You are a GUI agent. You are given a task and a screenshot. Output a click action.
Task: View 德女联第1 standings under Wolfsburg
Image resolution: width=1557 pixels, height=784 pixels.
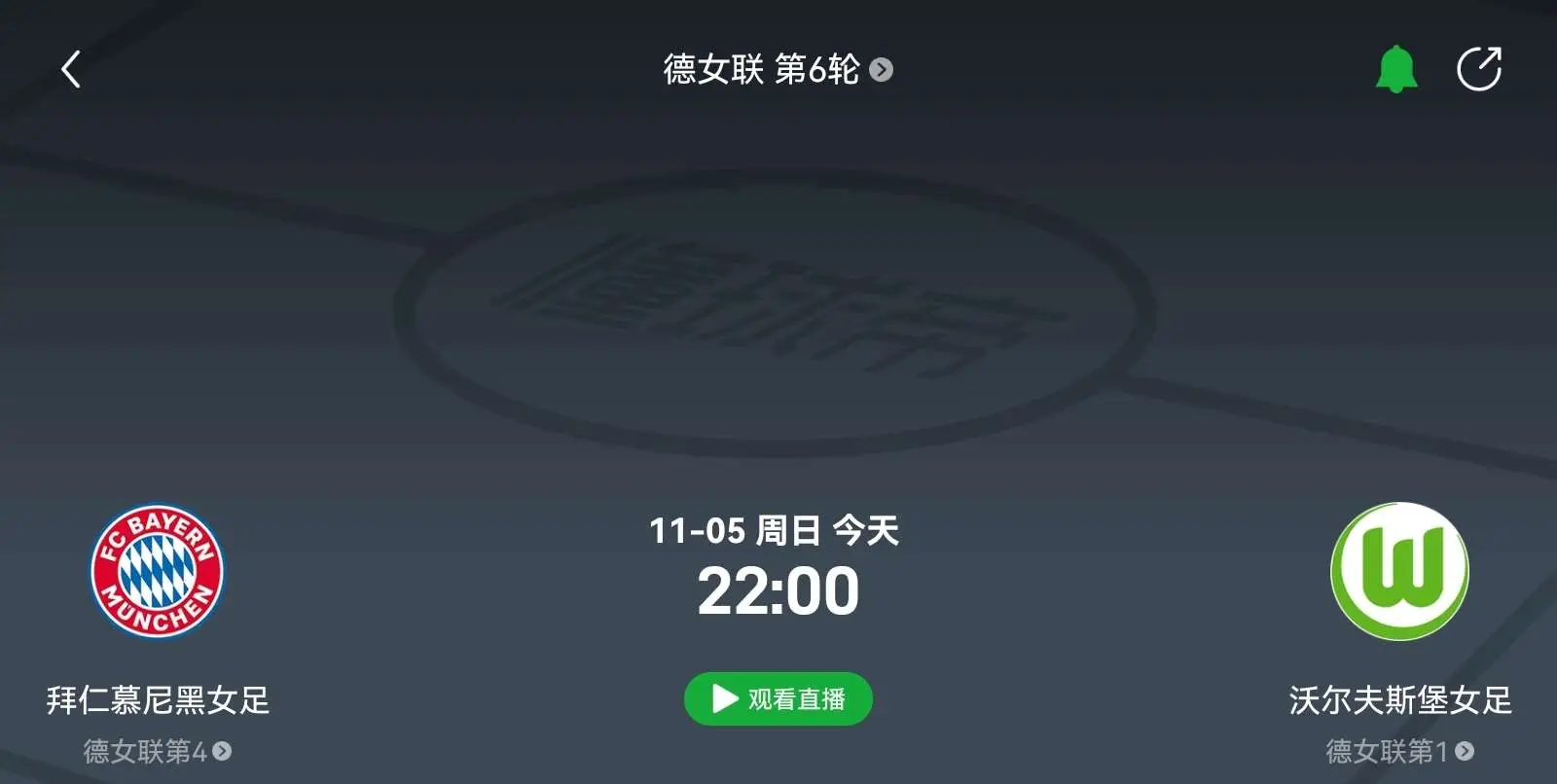(x=1399, y=751)
